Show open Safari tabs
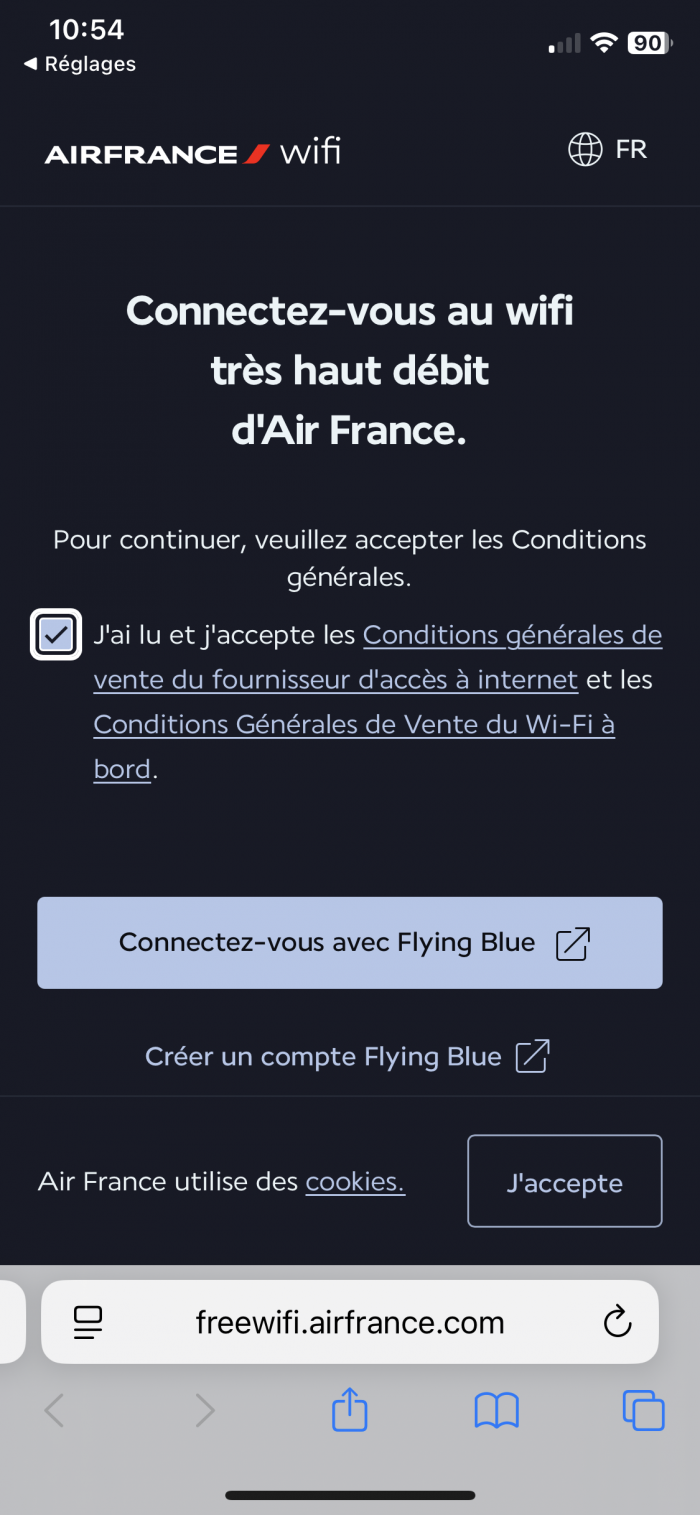This screenshot has width=700, height=1515. coord(643,1410)
